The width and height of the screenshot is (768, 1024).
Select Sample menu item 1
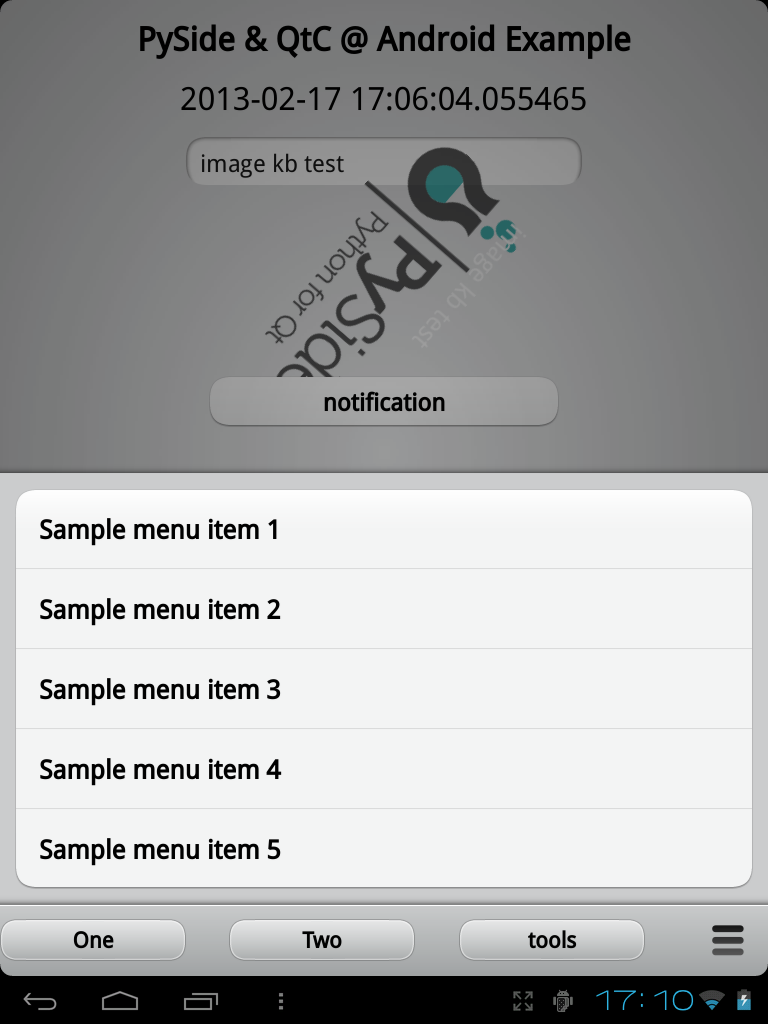pos(384,530)
